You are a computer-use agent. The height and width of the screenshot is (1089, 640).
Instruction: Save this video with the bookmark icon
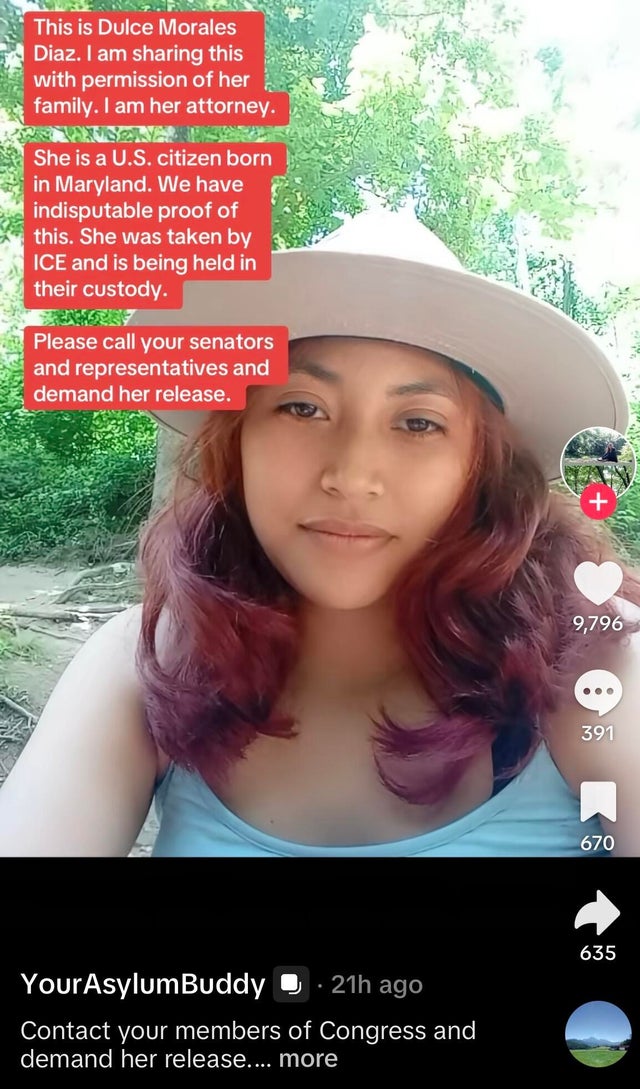click(598, 801)
